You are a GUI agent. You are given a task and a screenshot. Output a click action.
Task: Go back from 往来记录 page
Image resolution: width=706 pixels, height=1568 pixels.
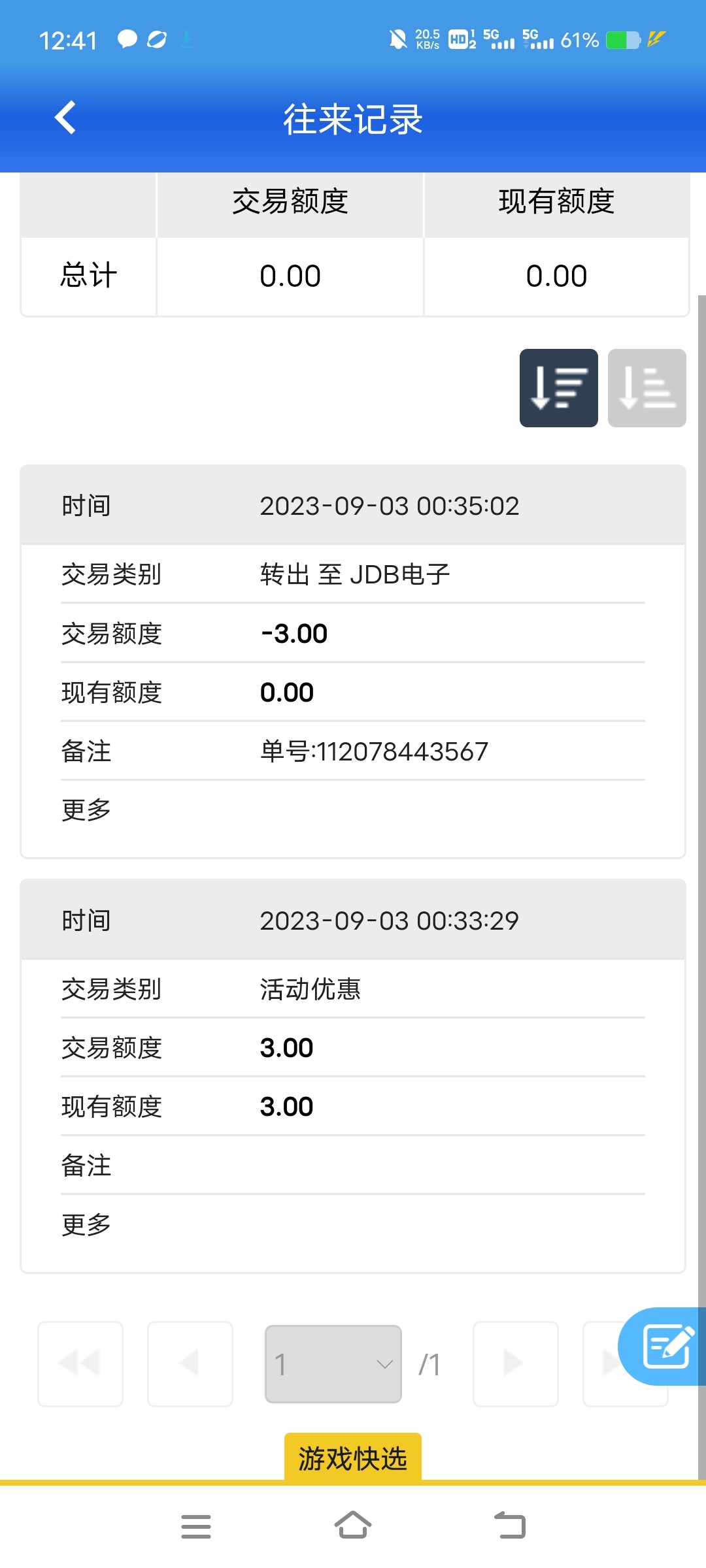point(65,118)
